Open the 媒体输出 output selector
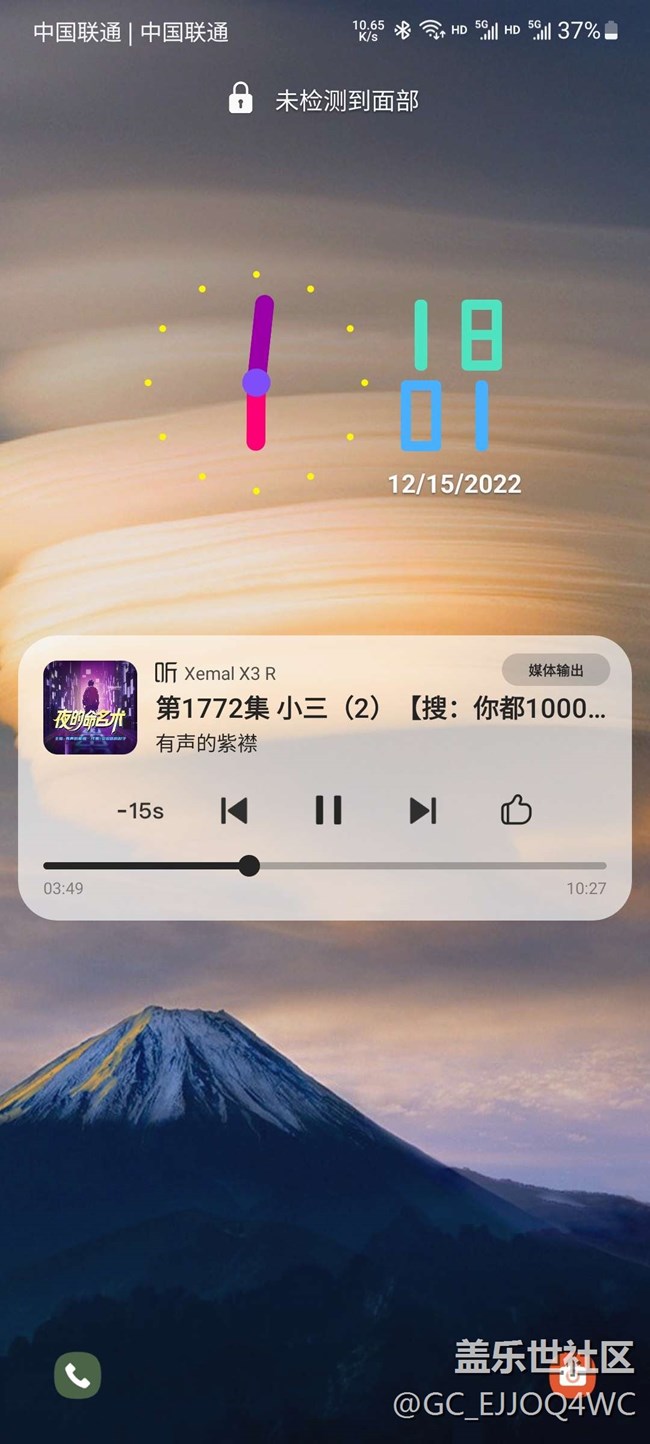The image size is (650, 1444). (555, 670)
